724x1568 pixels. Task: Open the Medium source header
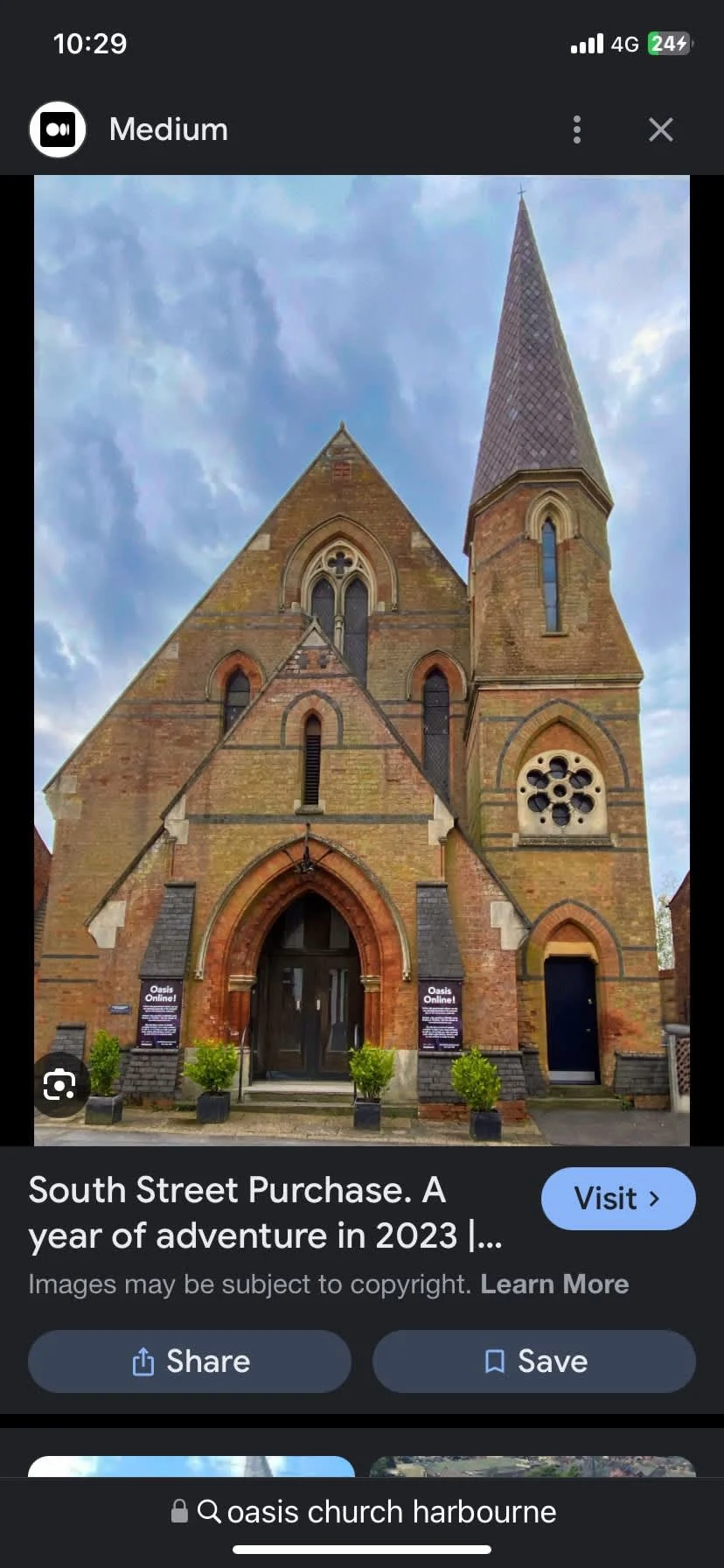pyautogui.click(x=168, y=129)
